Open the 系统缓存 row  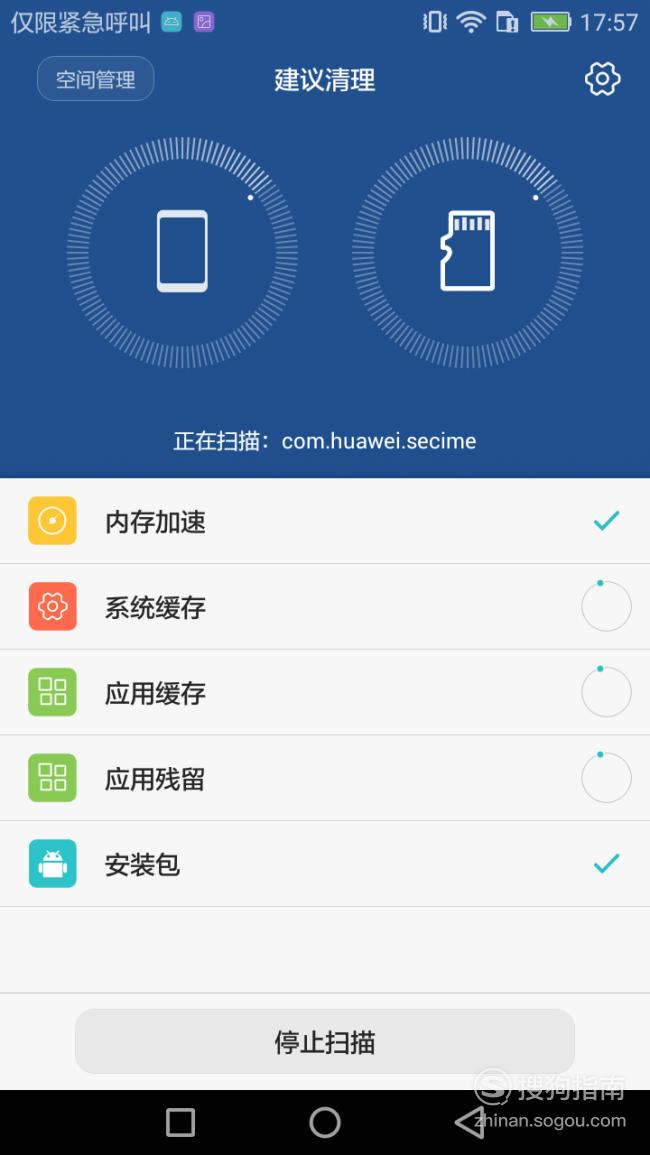pyautogui.click(x=325, y=607)
